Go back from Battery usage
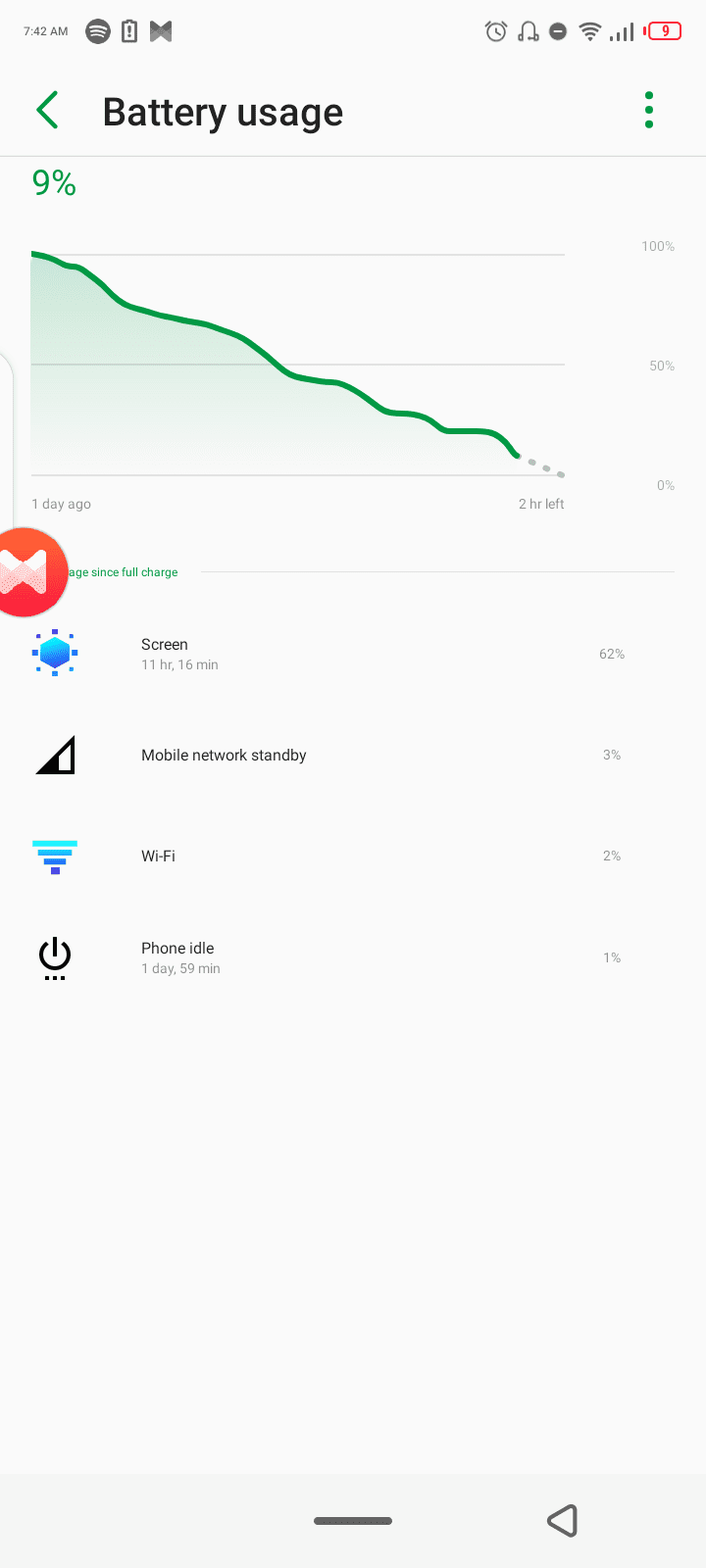The height and width of the screenshot is (1568, 706). point(47,111)
